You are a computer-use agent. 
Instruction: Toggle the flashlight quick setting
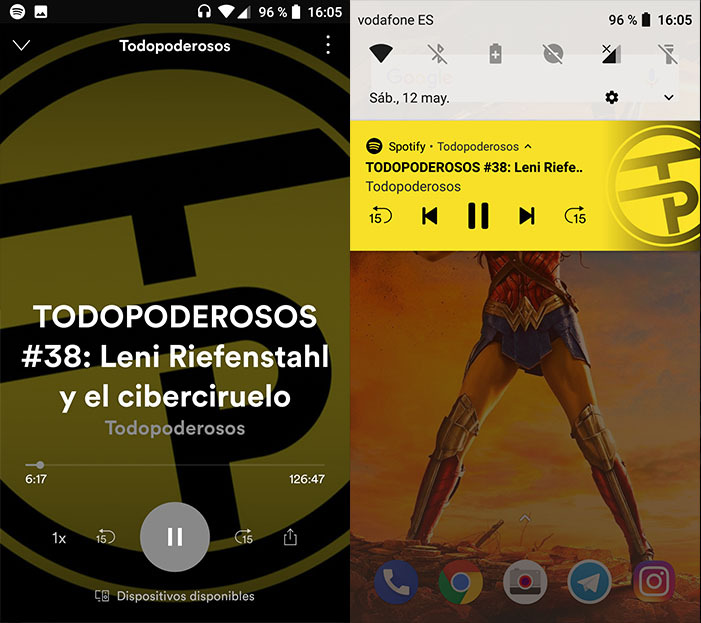pyautogui.click(x=667, y=53)
